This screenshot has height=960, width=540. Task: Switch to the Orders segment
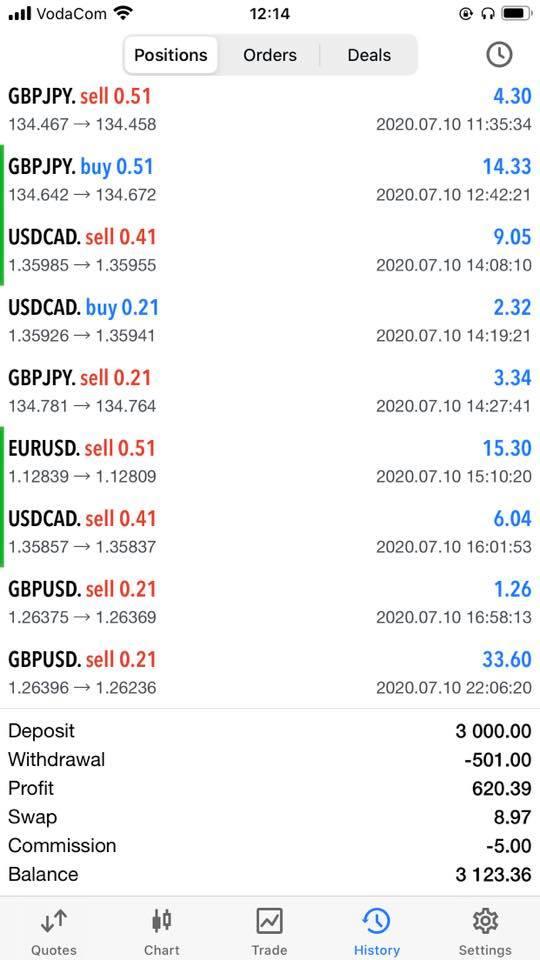pos(269,55)
